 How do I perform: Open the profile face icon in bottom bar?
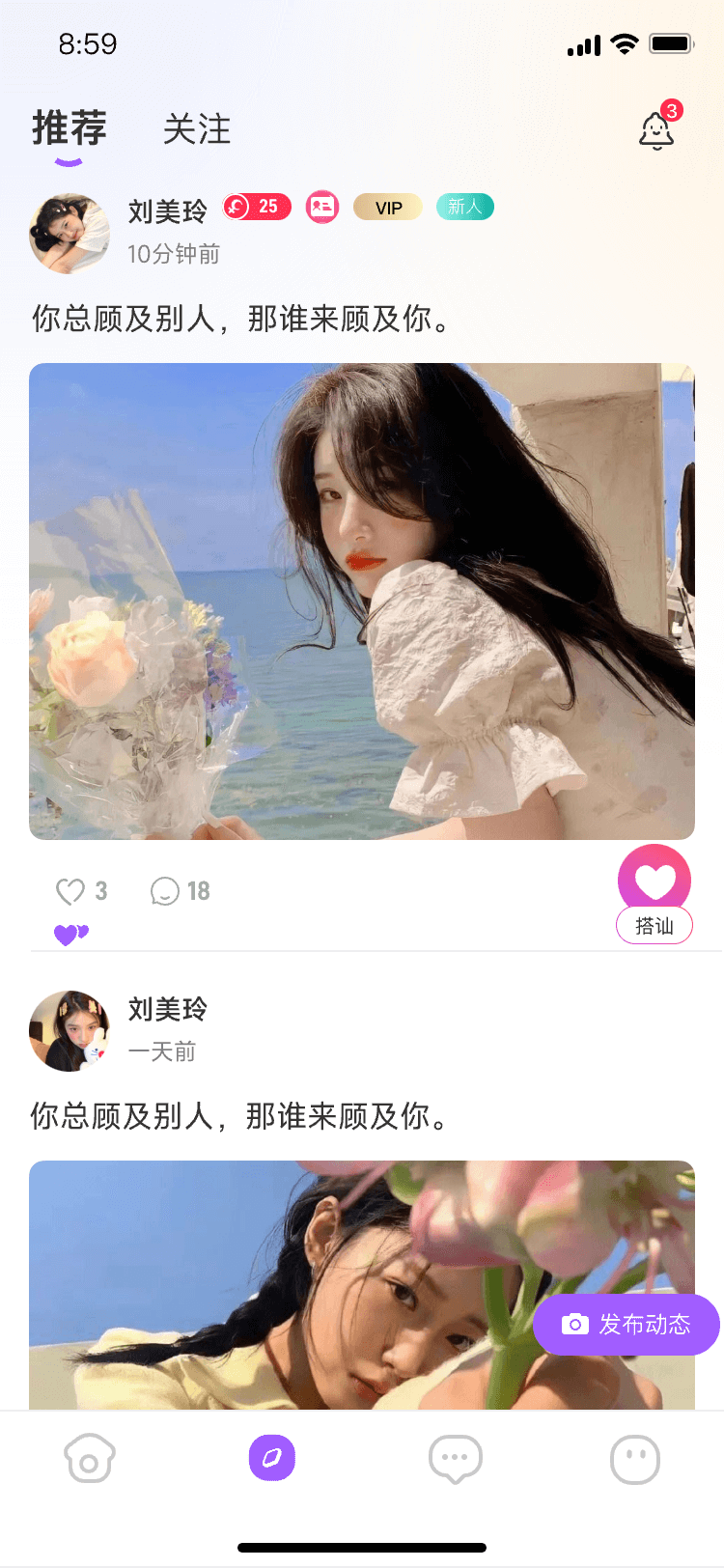635,1460
